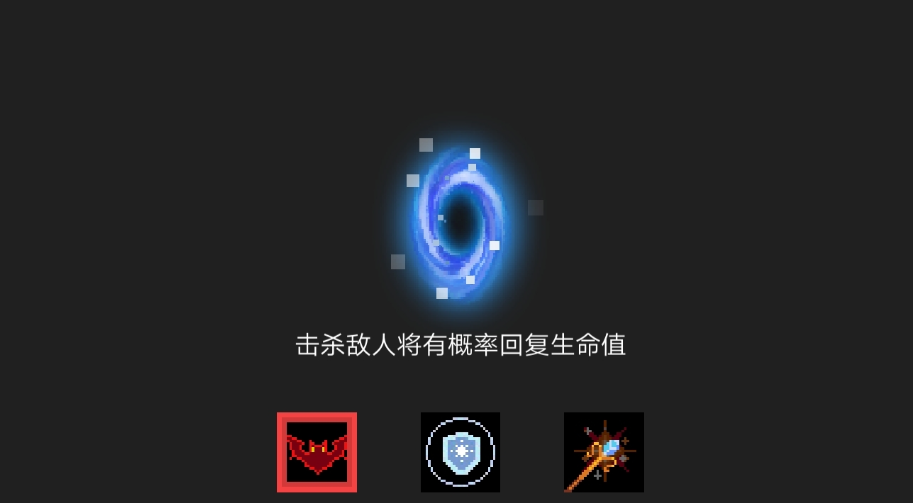Pick the magic staff skill
This screenshot has height=503, width=913.
pyautogui.click(x=603, y=452)
